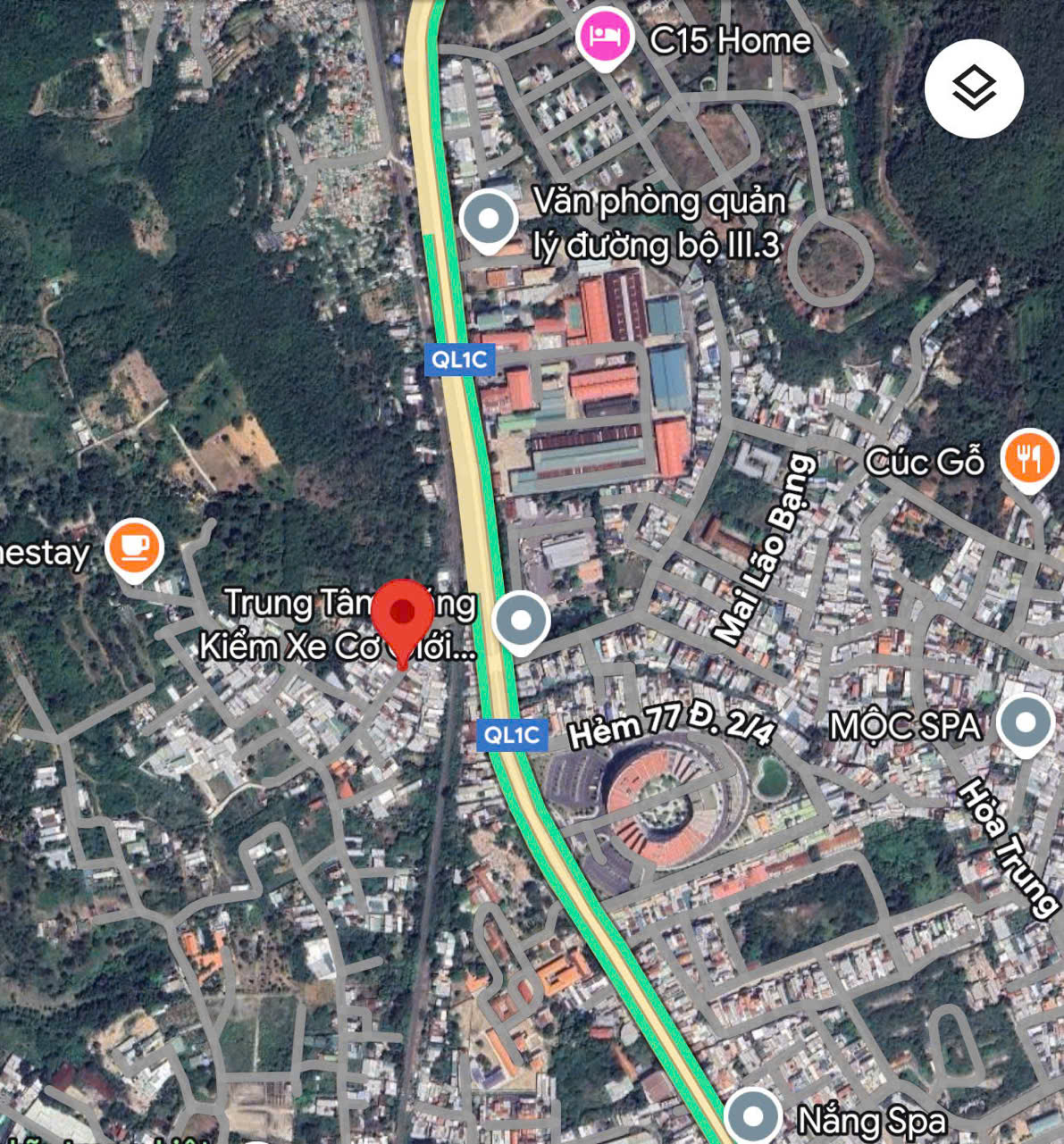Select the red Trung Tâm Đăng Kiểm pin
This screenshot has width=1064, height=1144.
click(403, 616)
